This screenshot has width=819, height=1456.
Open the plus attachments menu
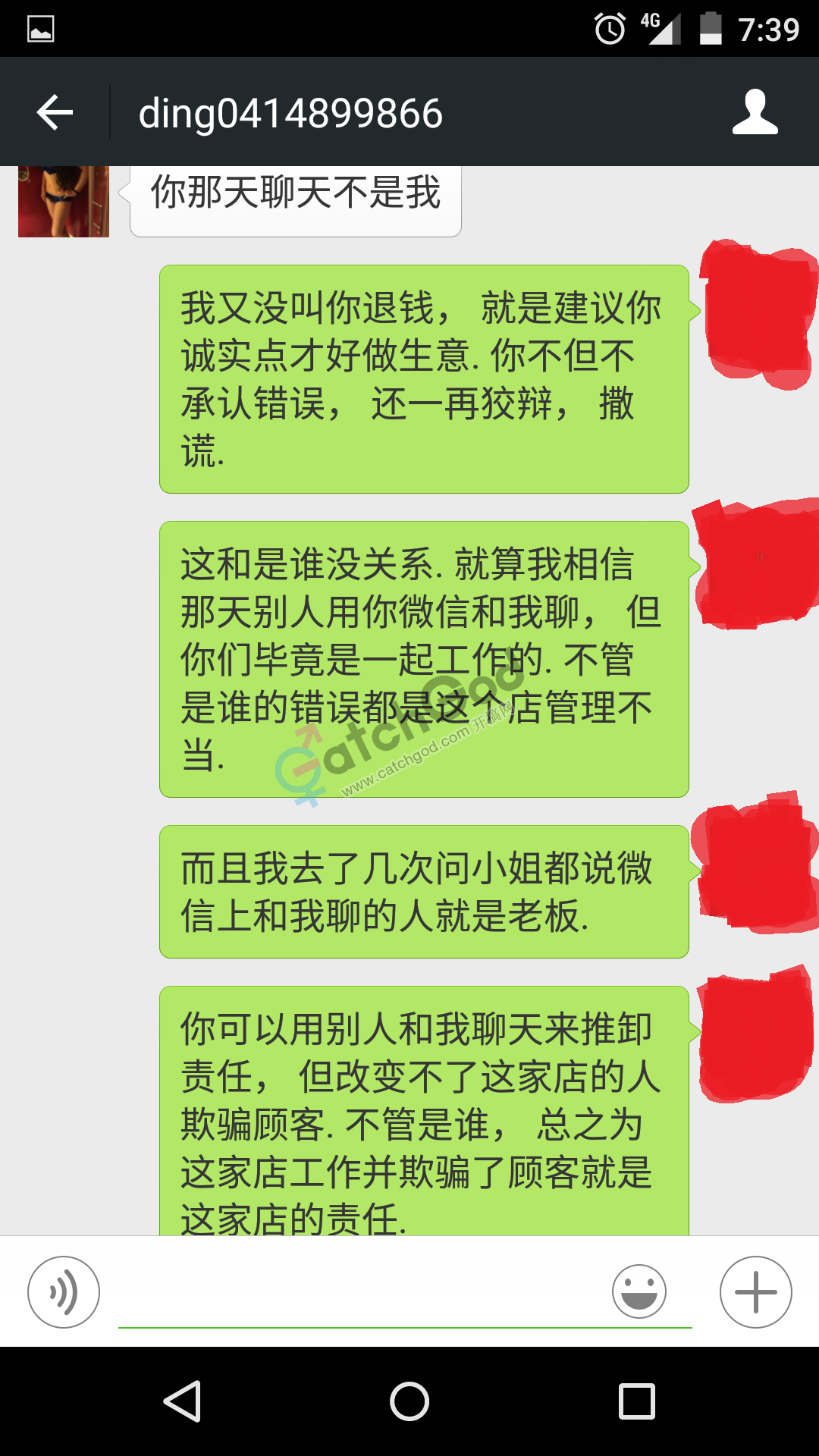point(755,1292)
